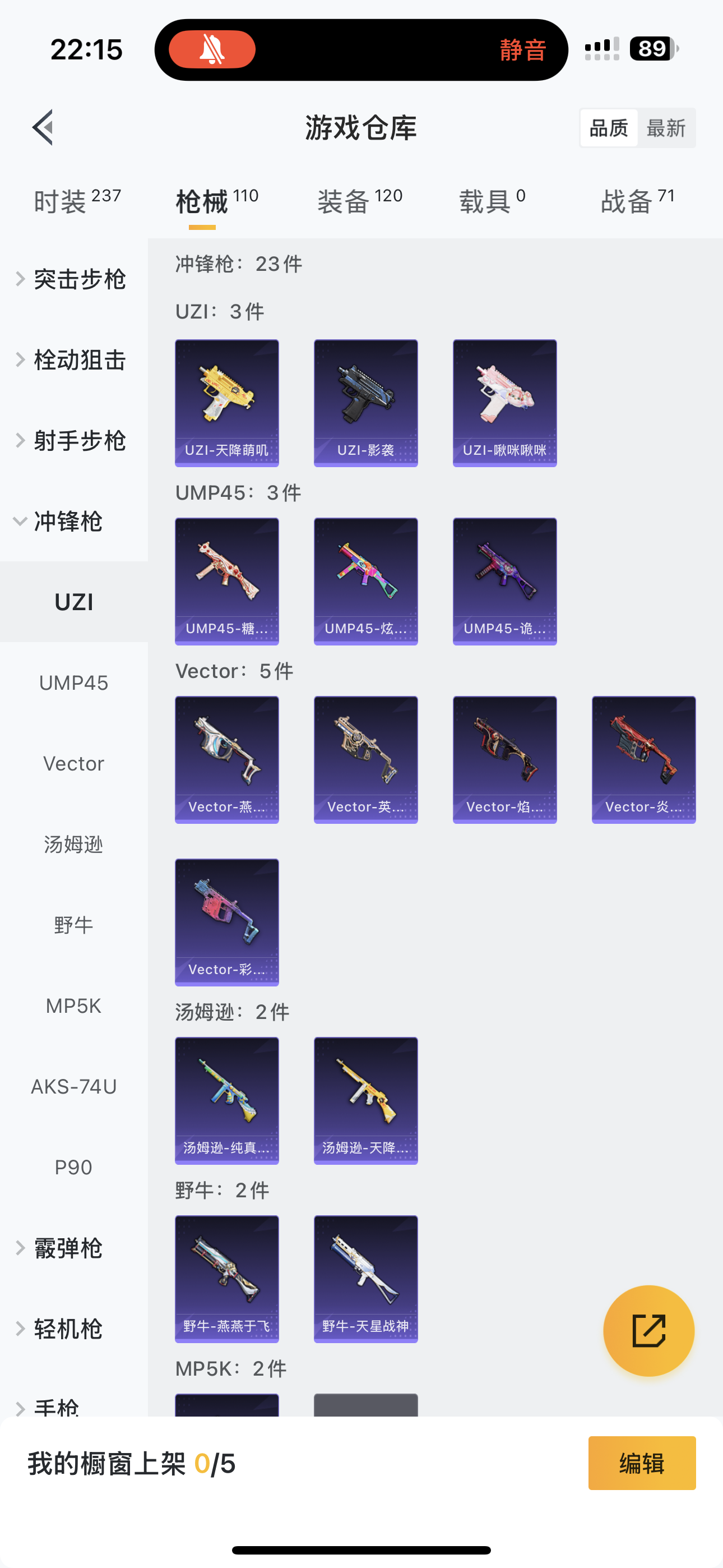
Task: Expand the 突击步枪 category
Action: [x=73, y=279]
